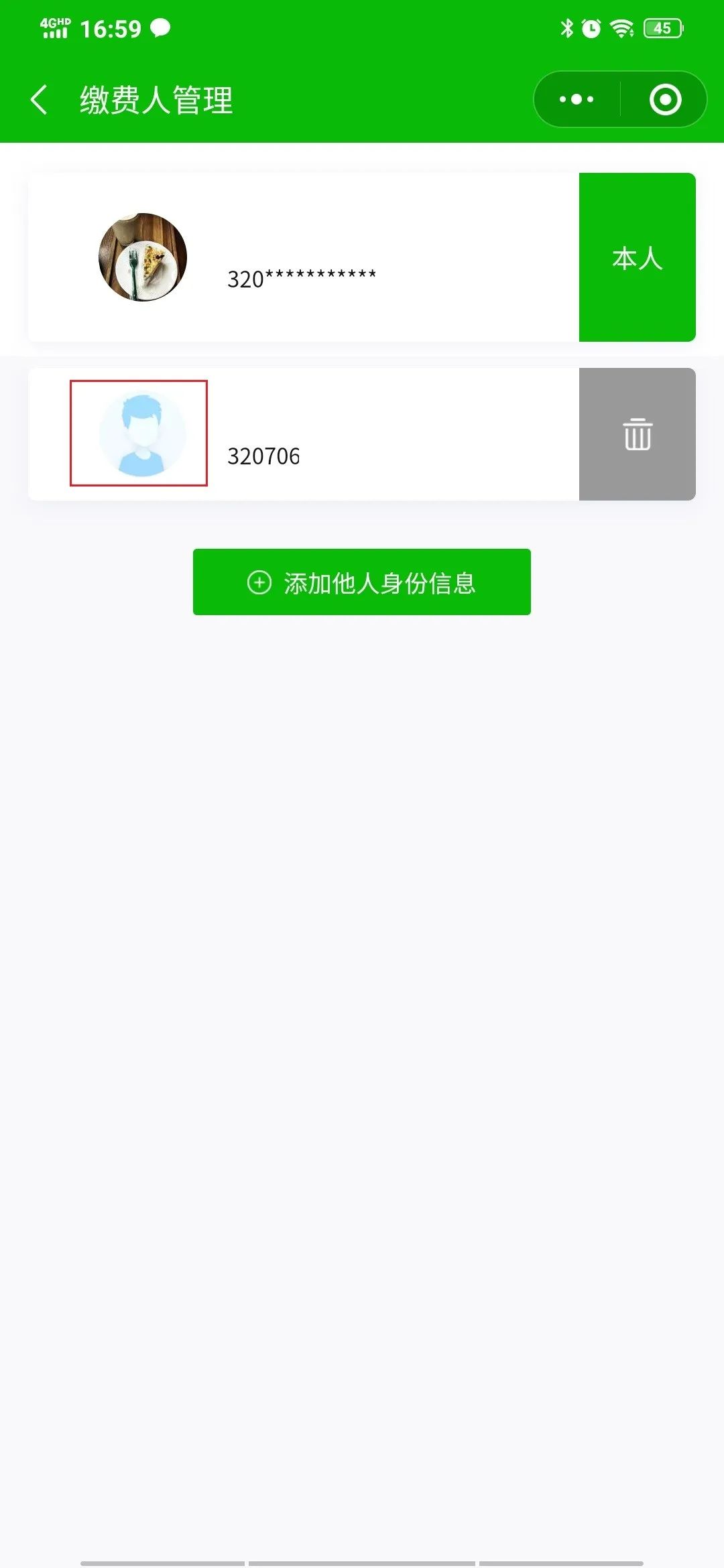Screen dimensions: 724x1568
Task: Delete the payer with ID 320706
Action: coord(637,434)
